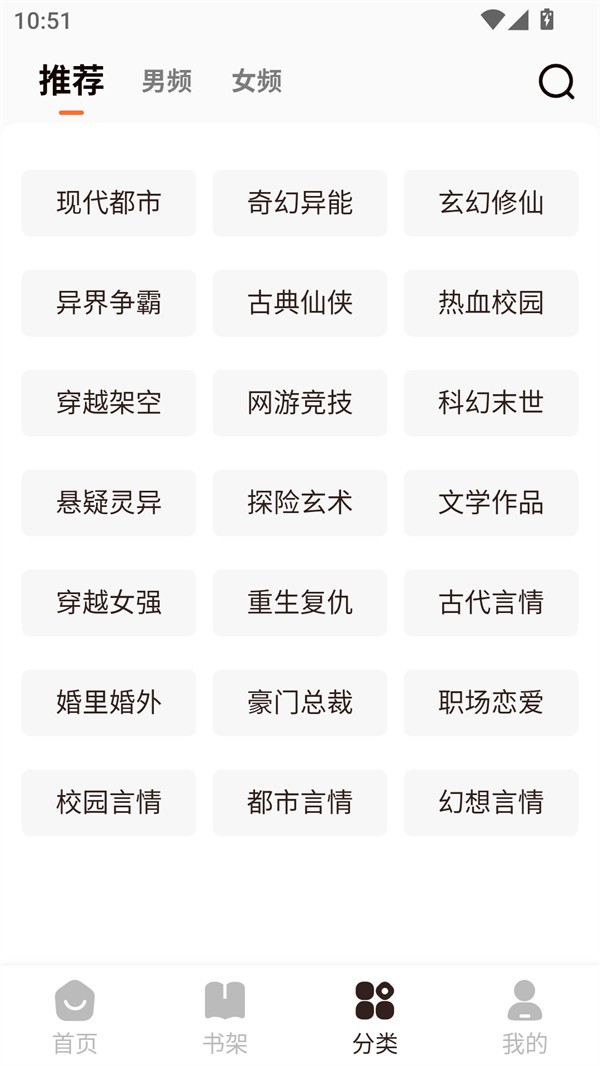600x1066 pixels.
Task: Open the 豪门总裁 category
Action: 300,703
